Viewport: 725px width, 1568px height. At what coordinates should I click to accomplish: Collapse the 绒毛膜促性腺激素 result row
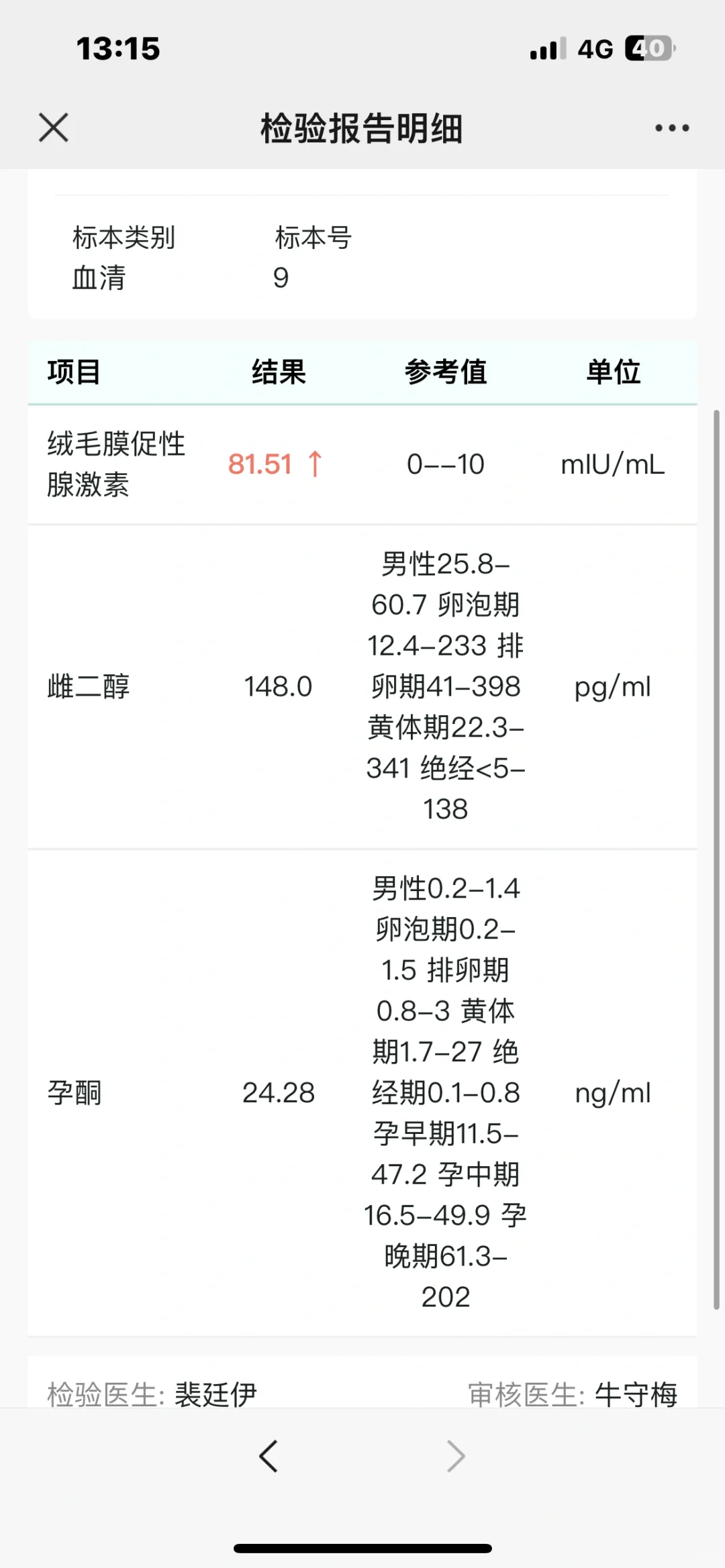pyautogui.click(x=362, y=464)
